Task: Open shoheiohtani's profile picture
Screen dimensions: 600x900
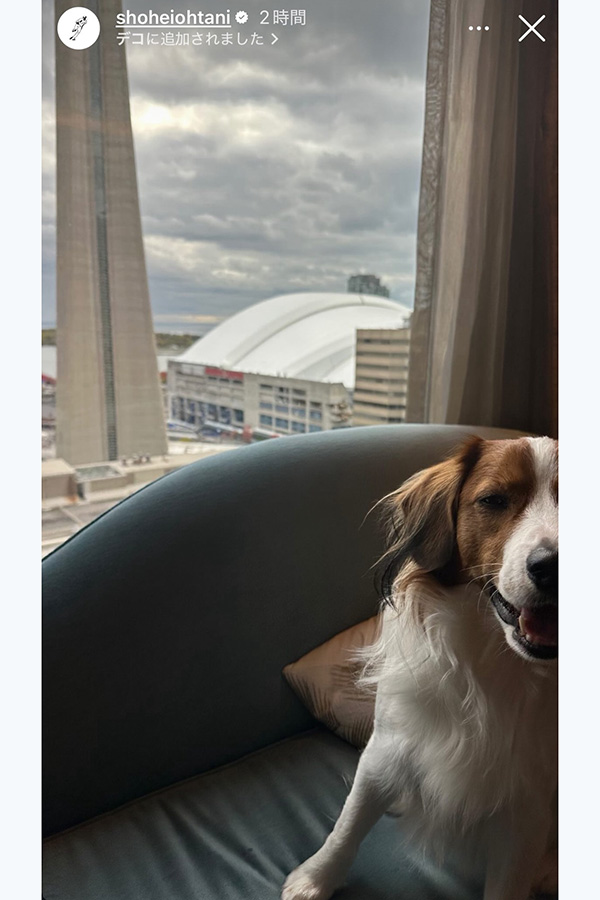Action: tap(78, 28)
